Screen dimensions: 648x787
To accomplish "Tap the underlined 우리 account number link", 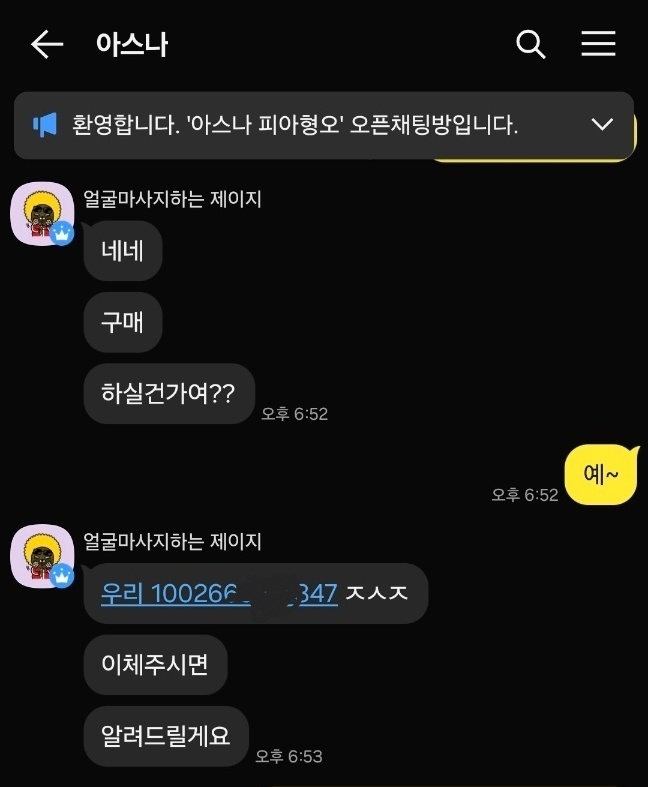I will point(218,594).
